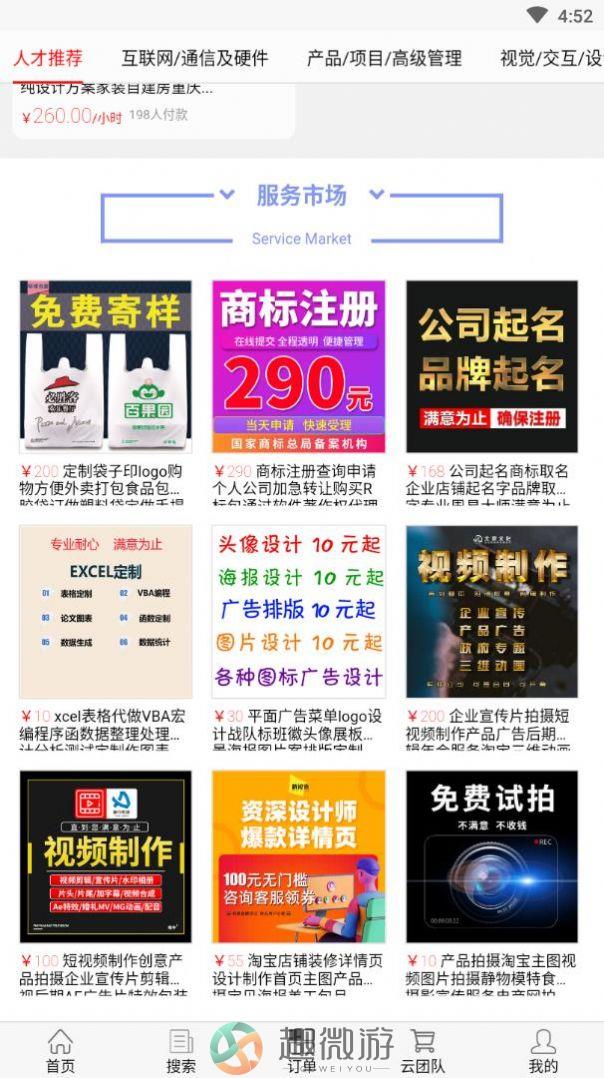This screenshot has height=1078, width=604.
Task: Select the 互联网/通信及硬件 tab
Action: point(195,58)
